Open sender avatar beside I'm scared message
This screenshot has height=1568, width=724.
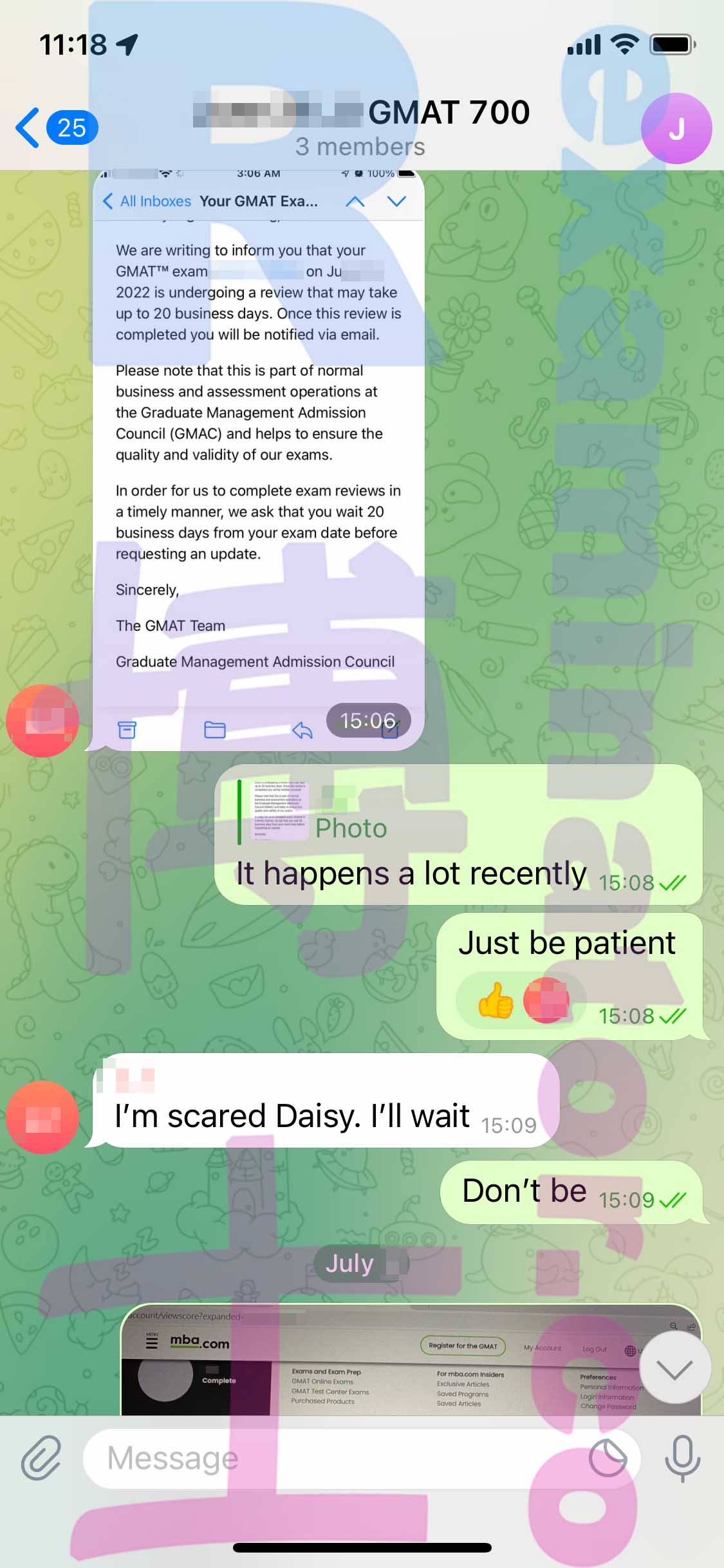coord(42,1117)
